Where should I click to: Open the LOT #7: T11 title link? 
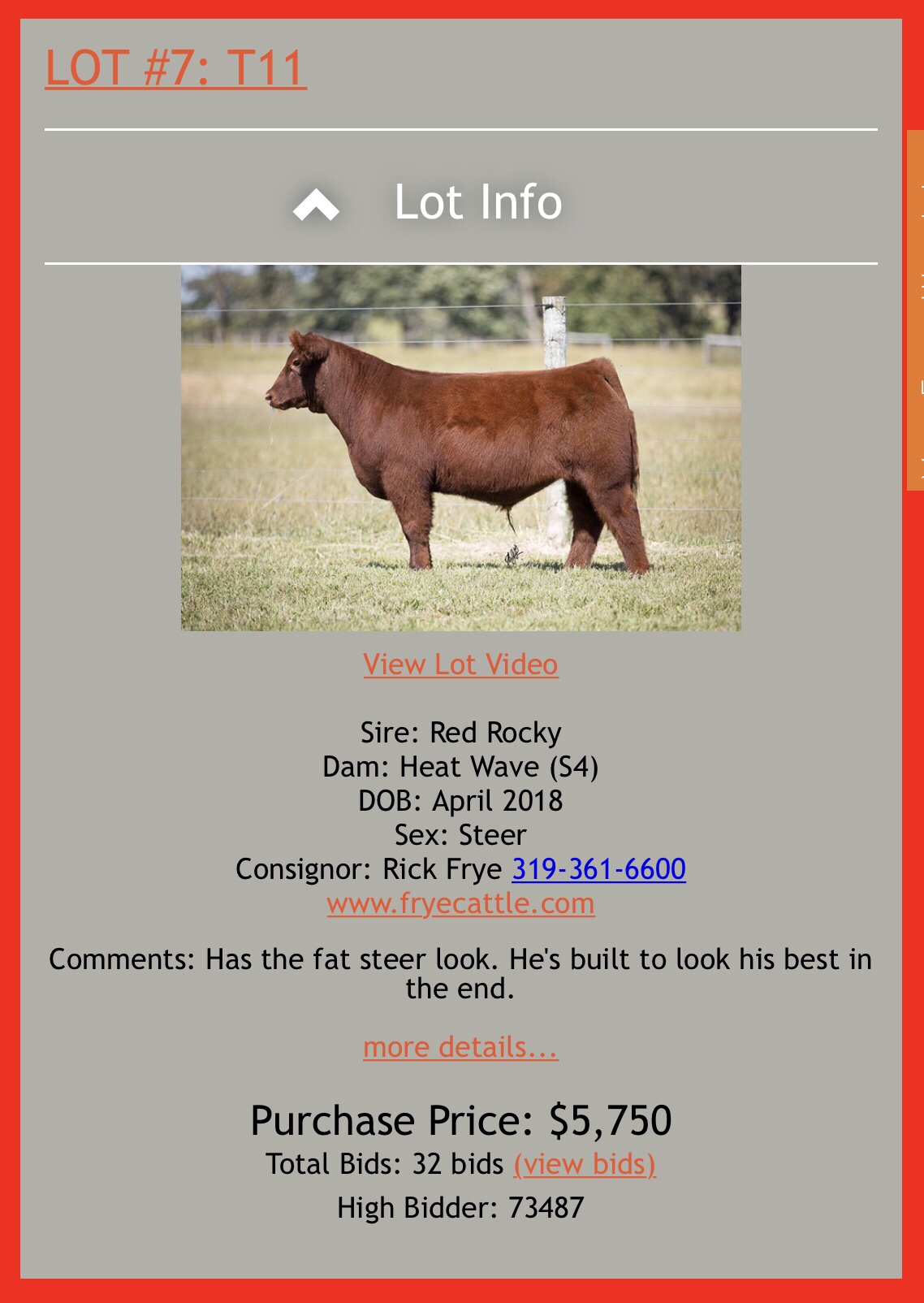pos(175,67)
